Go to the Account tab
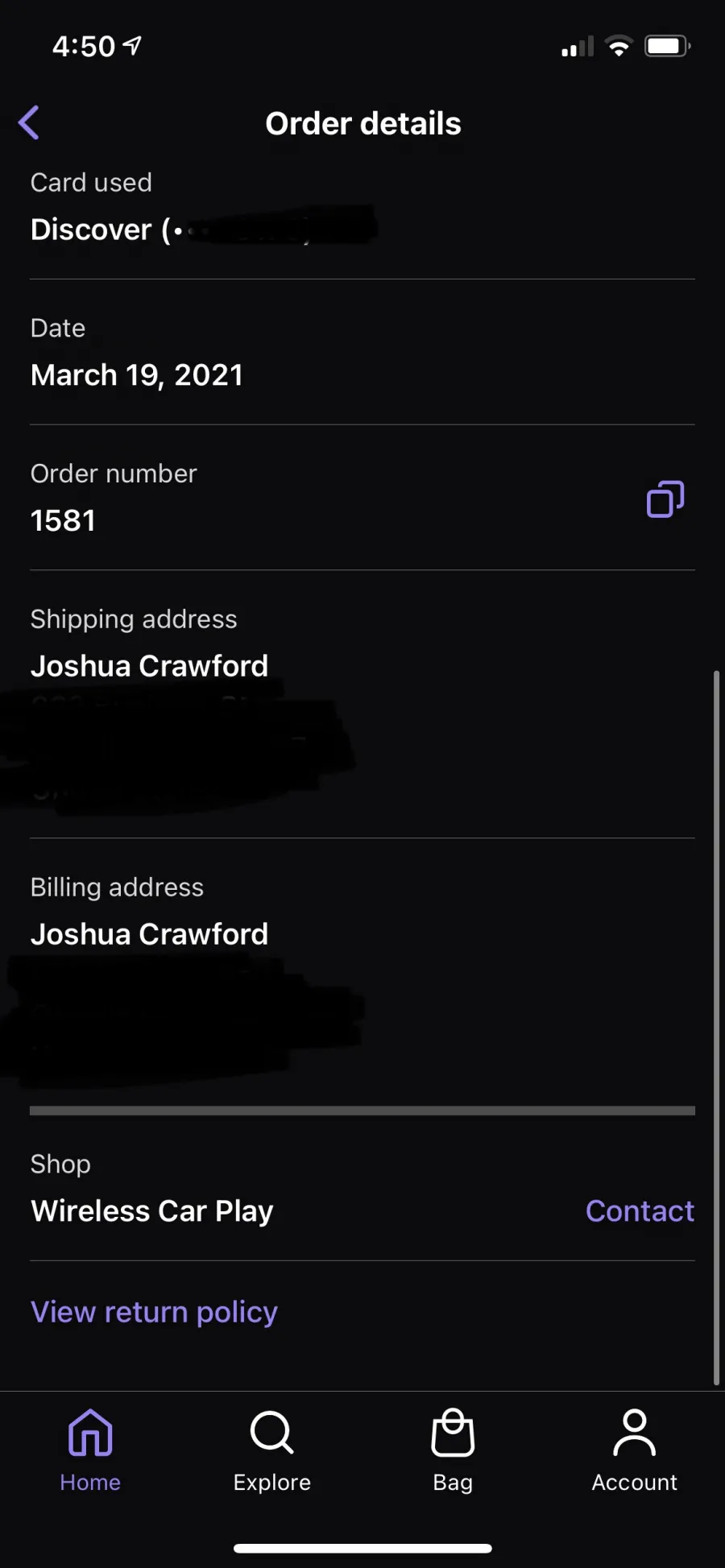 (x=635, y=1450)
